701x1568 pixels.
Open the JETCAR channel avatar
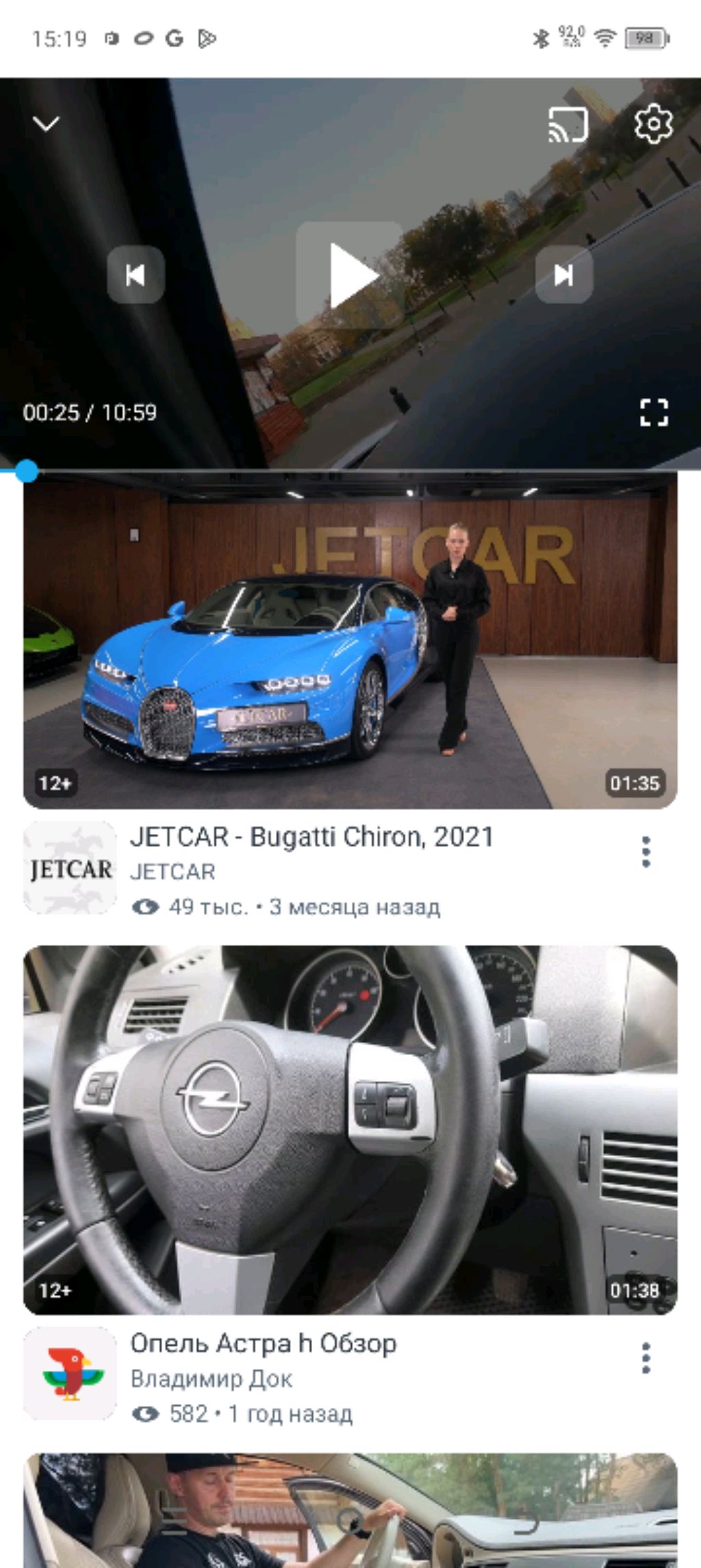pyautogui.click(x=70, y=868)
